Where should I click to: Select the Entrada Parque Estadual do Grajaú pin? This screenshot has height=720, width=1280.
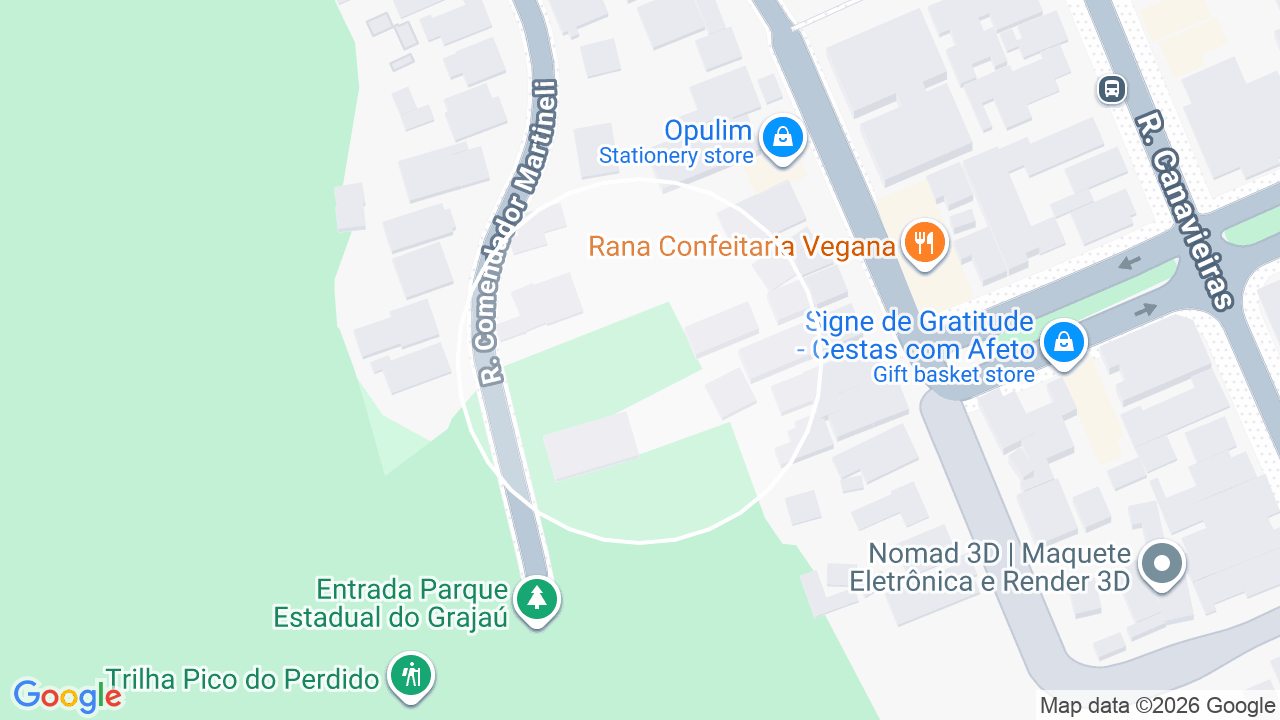pyautogui.click(x=538, y=601)
